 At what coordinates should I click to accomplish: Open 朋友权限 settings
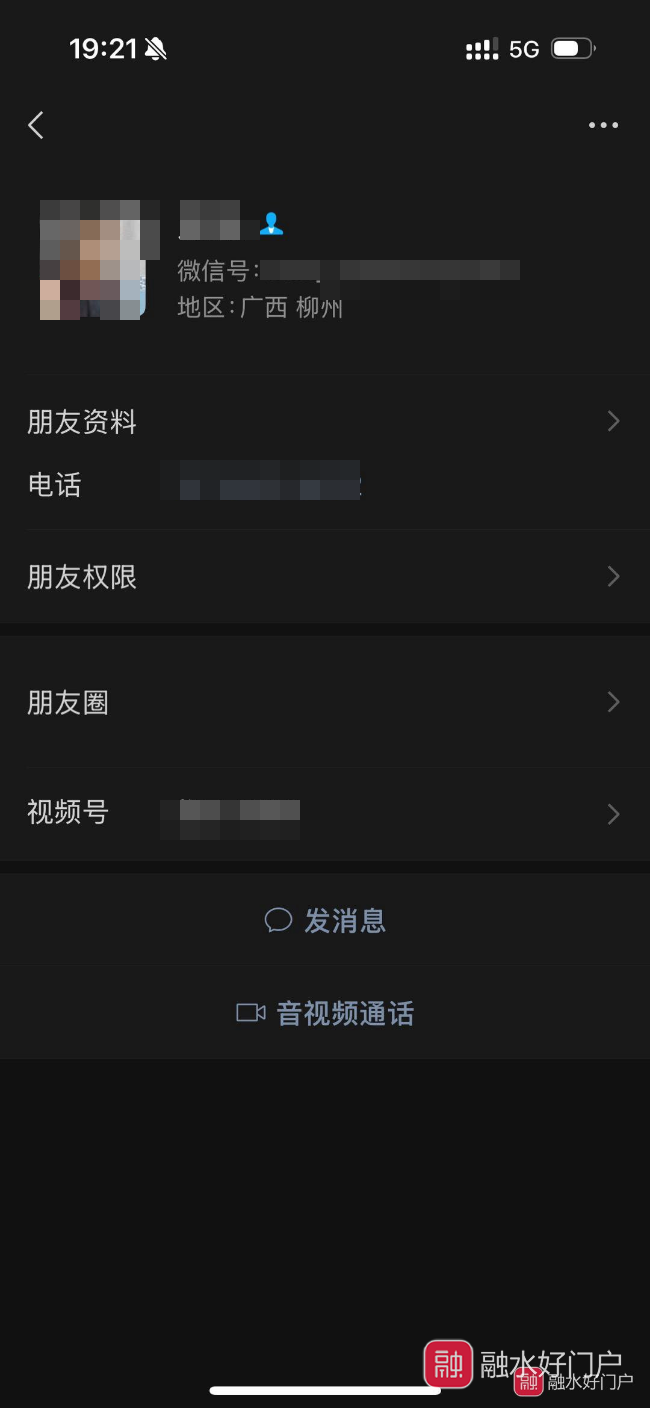(324, 577)
